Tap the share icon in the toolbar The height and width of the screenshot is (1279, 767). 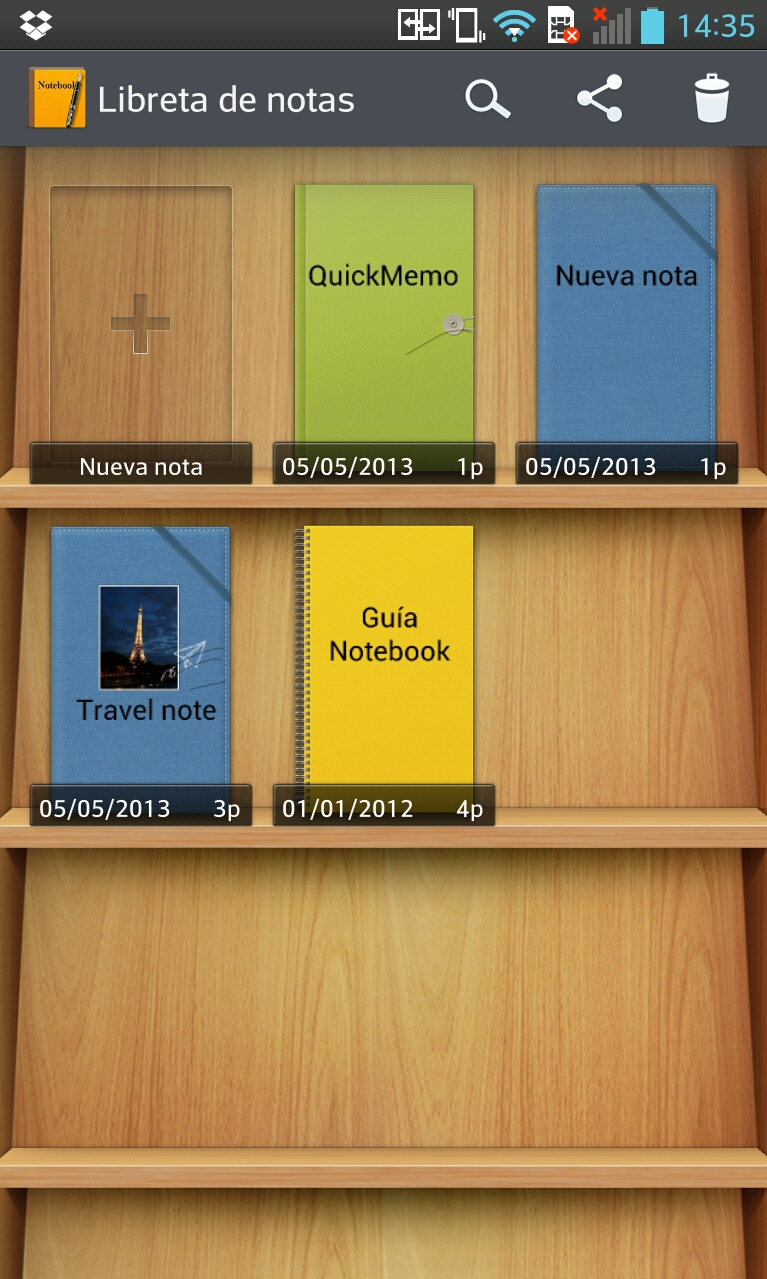click(x=600, y=99)
